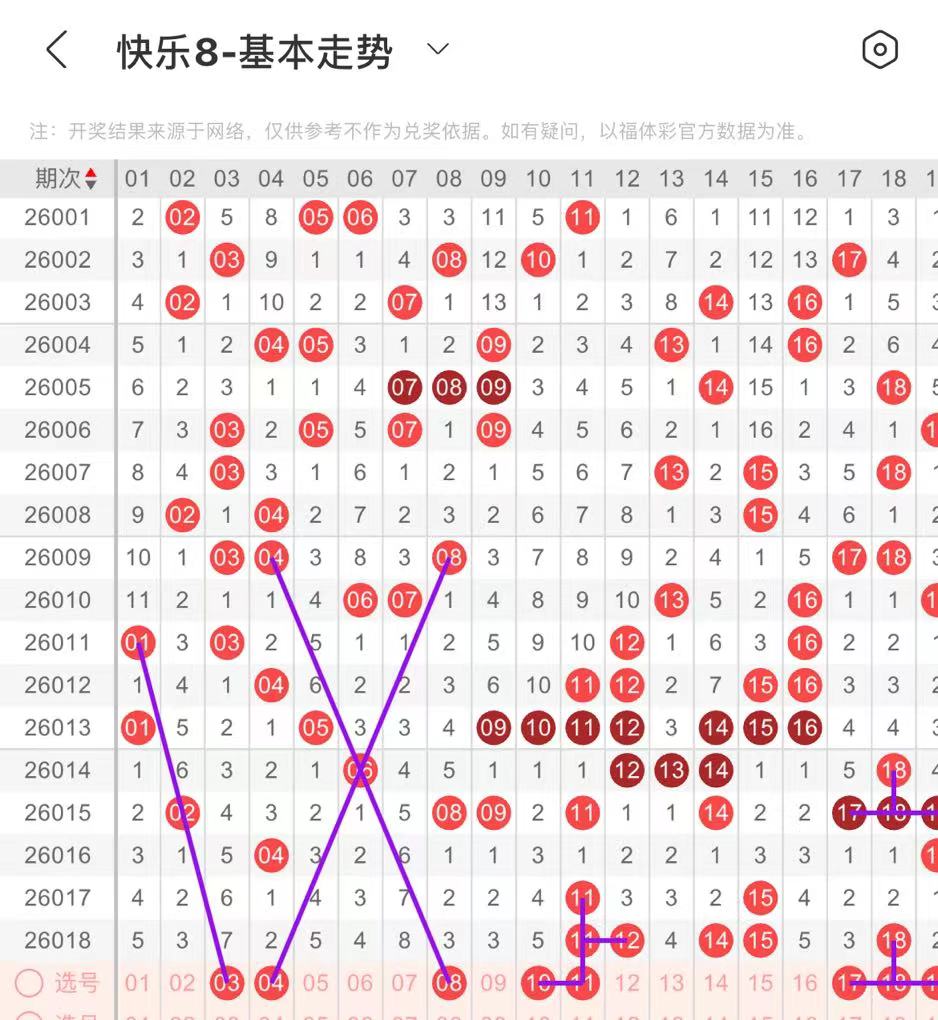Select the first 选号 row radio button
This screenshot has width=938, height=1020.
pyautogui.click(x=29, y=983)
